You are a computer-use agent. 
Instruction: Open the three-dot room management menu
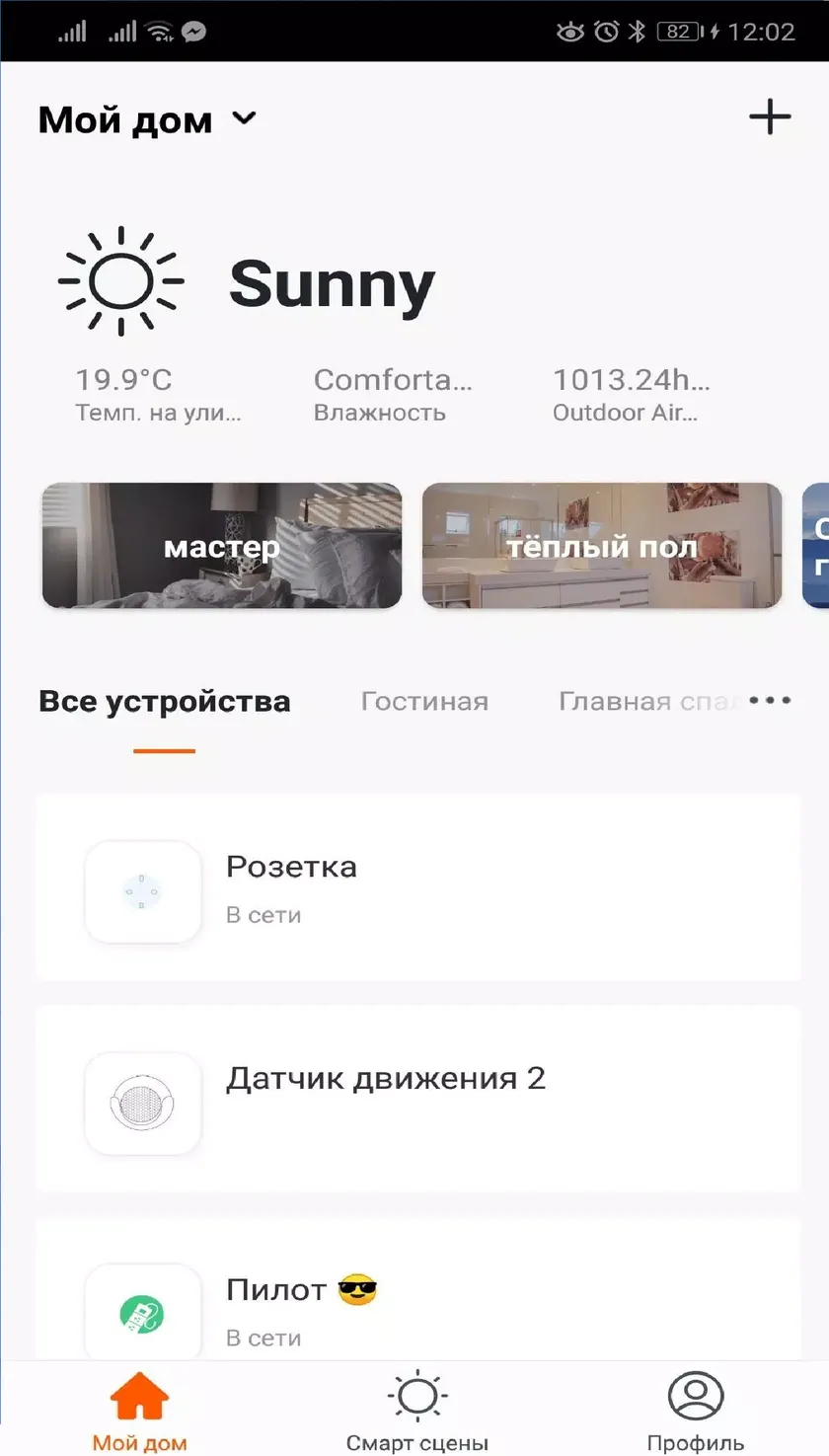pyautogui.click(x=770, y=701)
